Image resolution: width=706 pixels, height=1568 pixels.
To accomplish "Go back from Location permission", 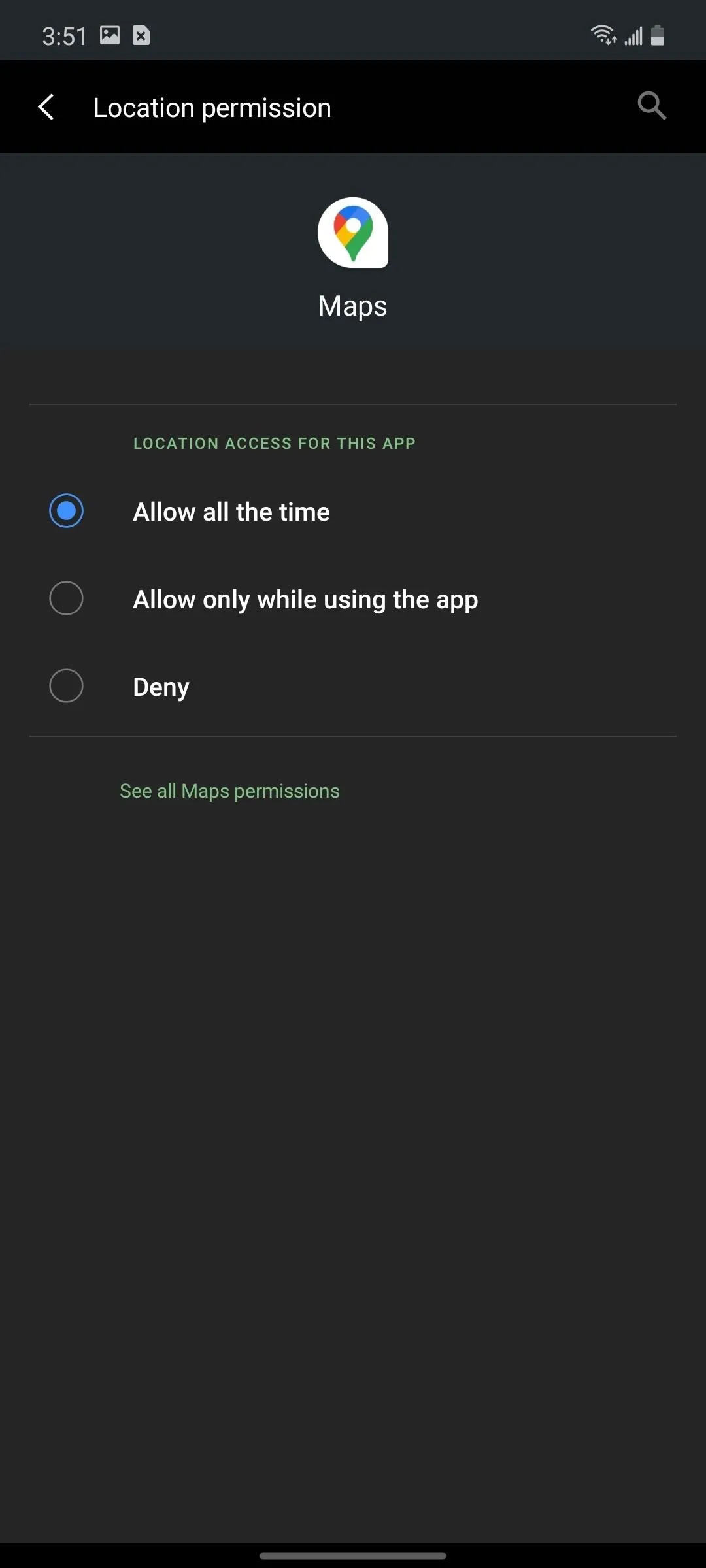I will tap(46, 107).
